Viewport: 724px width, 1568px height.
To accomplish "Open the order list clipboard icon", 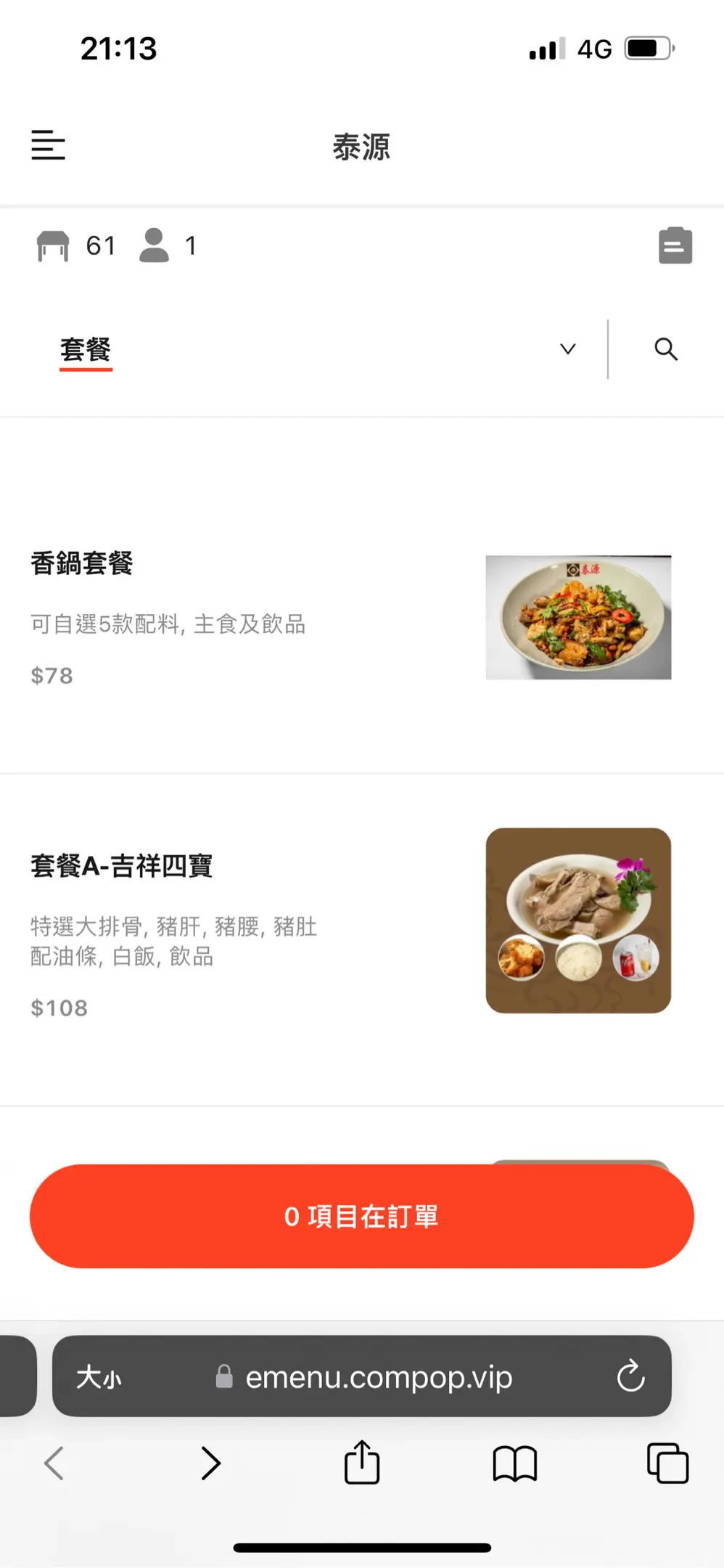I will (675, 245).
